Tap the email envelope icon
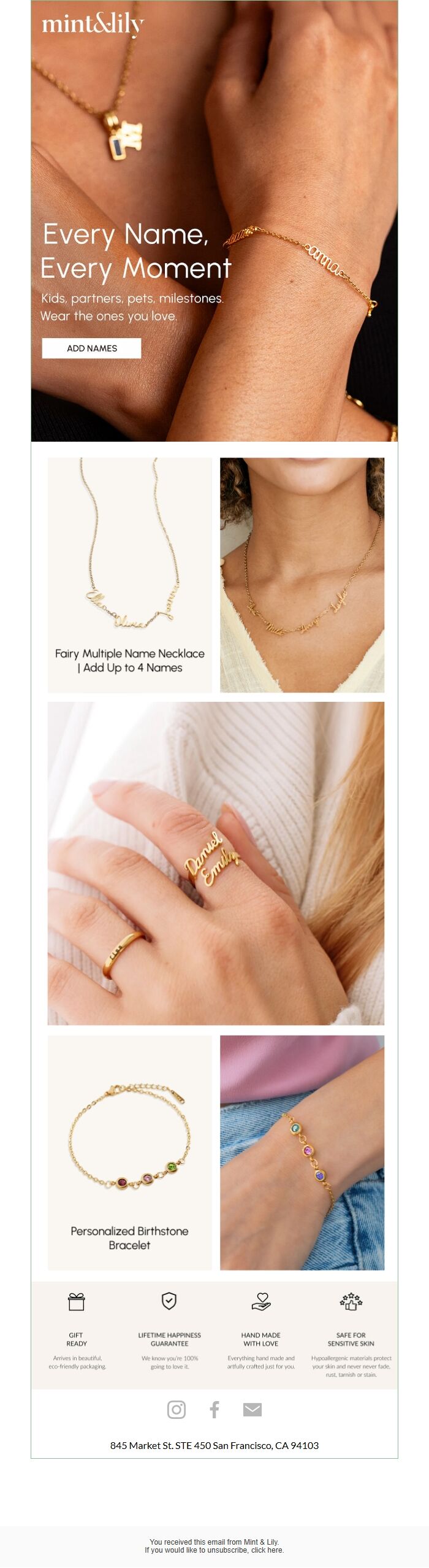This screenshot has height=1568, width=429. click(252, 1410)
